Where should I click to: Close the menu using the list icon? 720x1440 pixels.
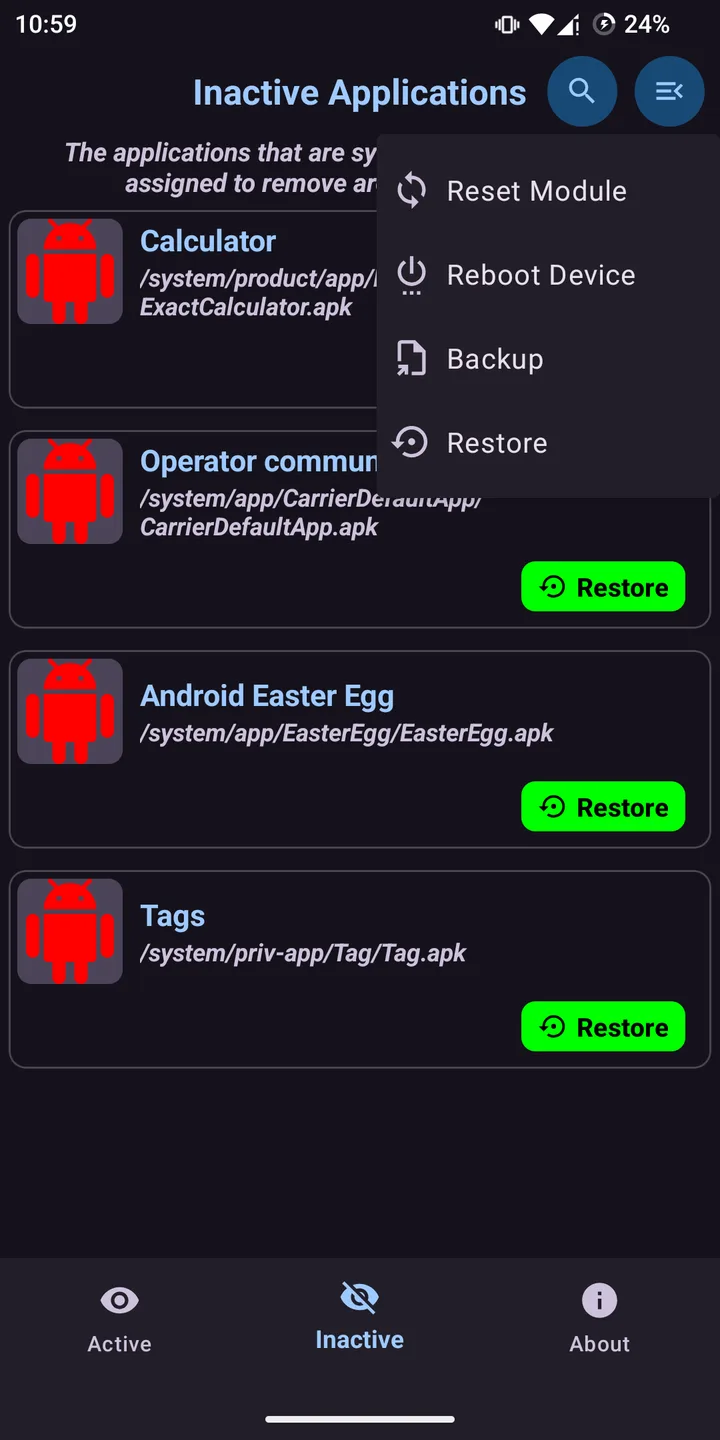click(669, 91)
